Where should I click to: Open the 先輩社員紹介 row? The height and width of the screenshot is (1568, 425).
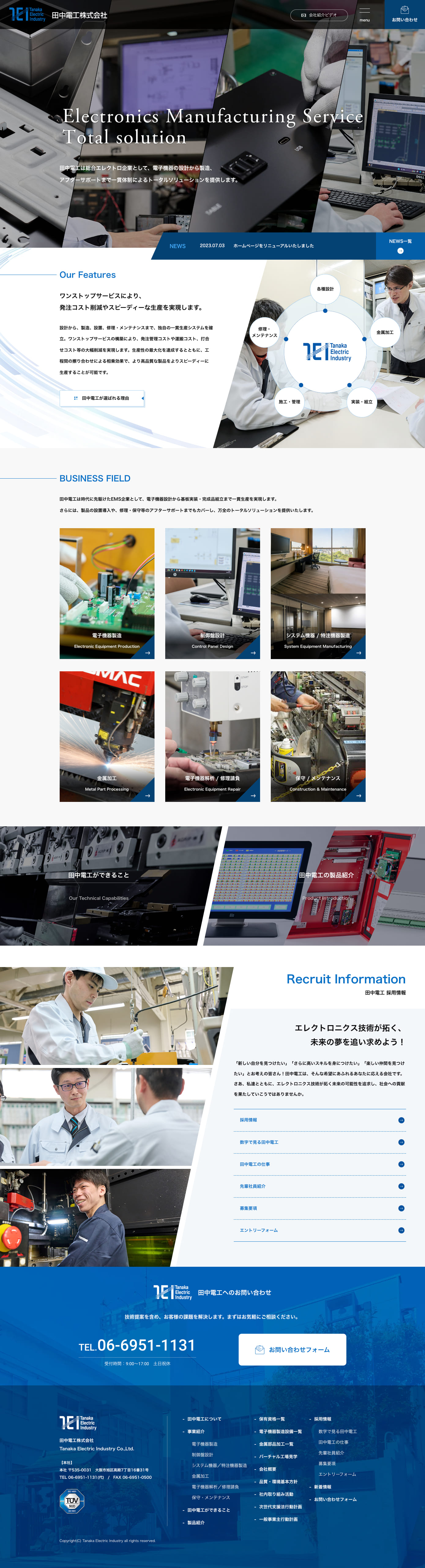point(319,1186)
